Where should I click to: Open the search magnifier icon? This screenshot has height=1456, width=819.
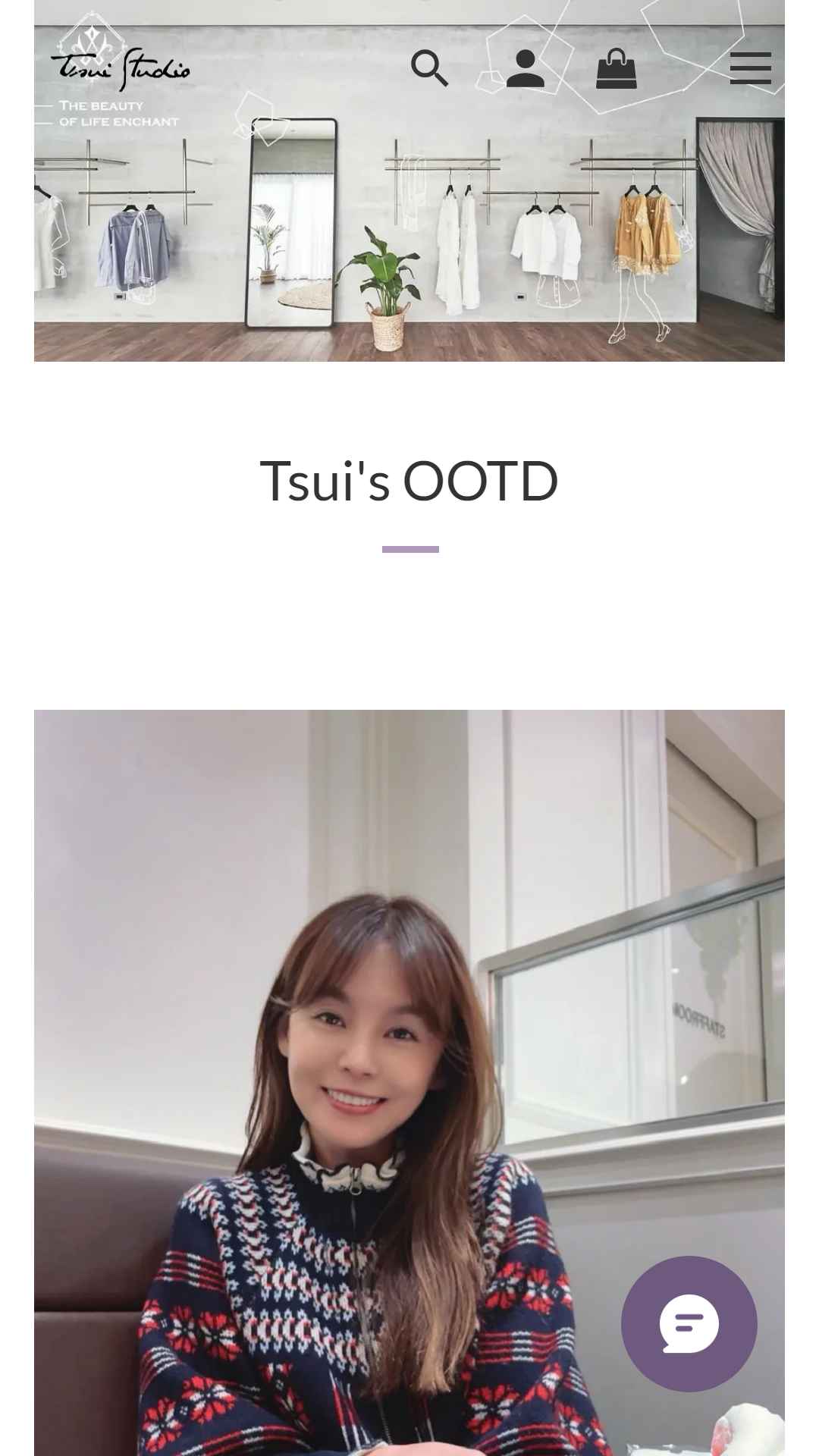[430, 68]
